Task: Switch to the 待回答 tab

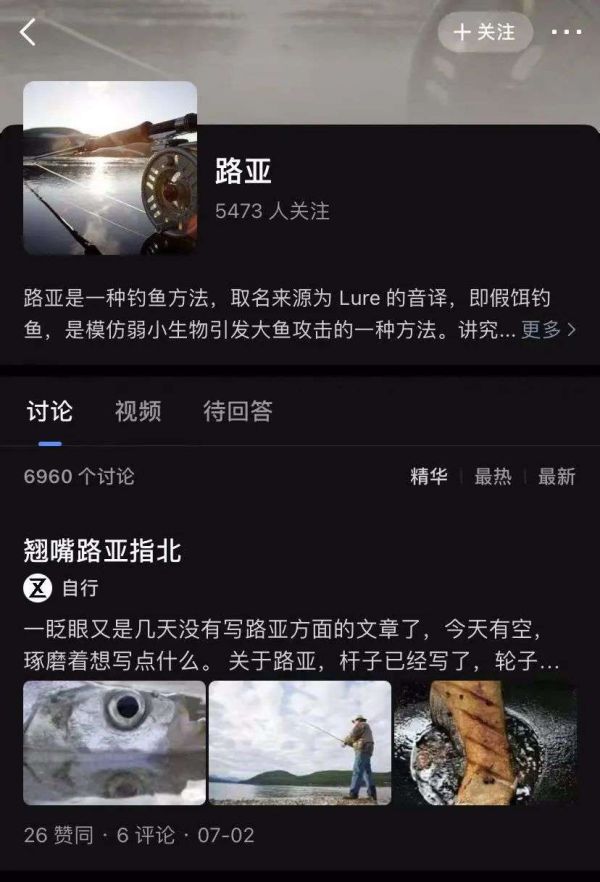Action: point(238,411)
